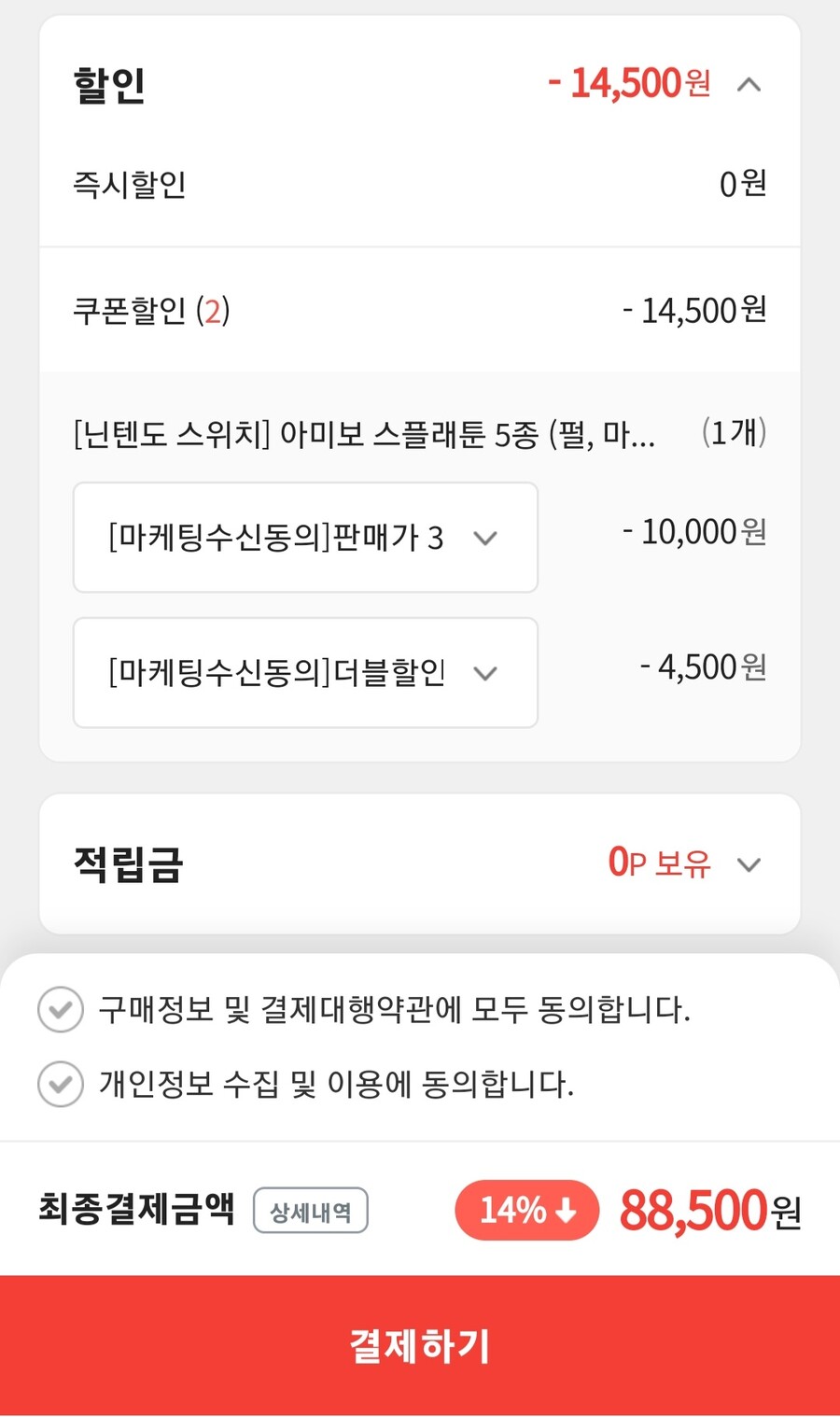This screenshot has width=840, height=1417.
Task: Click the checkmark icon beside personal info consent
Action: [60, 1084]
